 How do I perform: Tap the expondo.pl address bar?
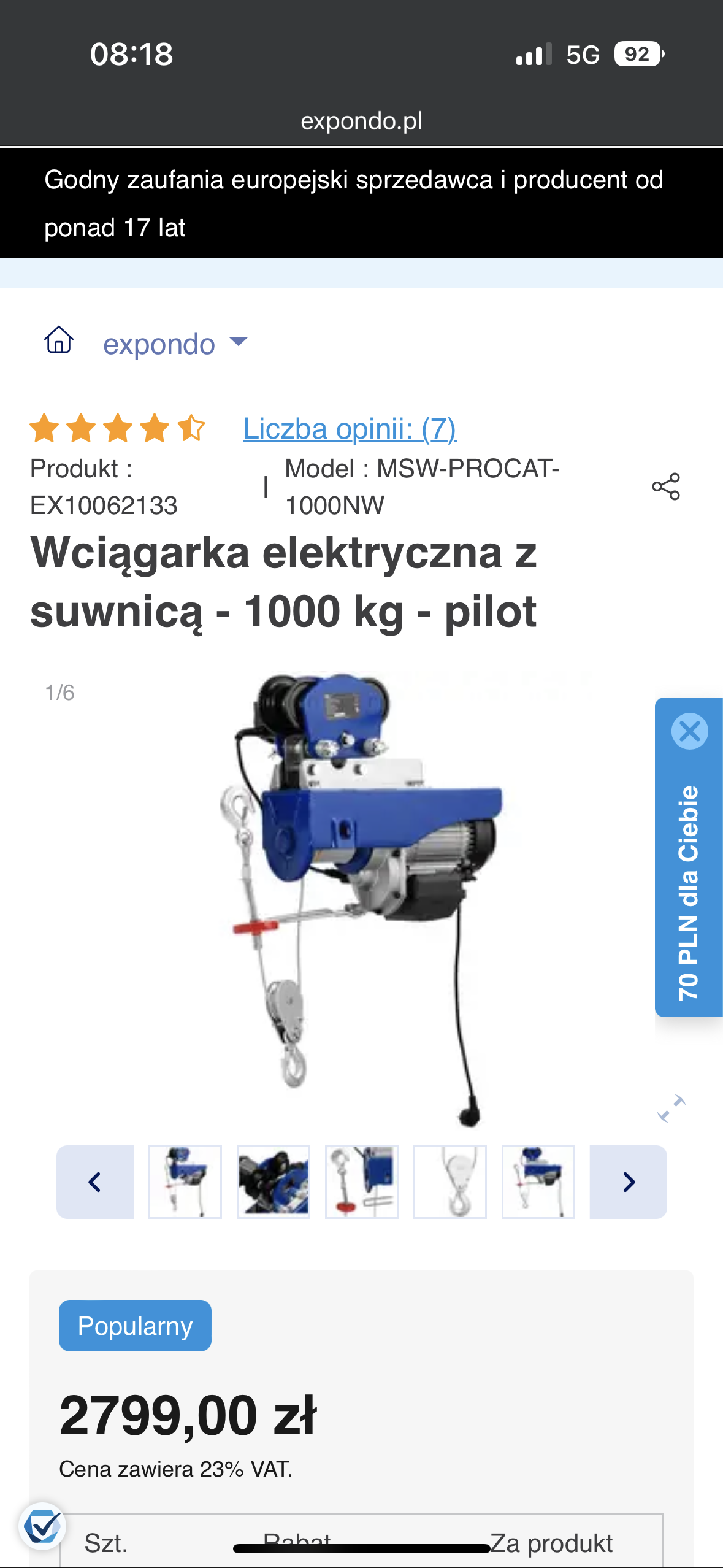361,121
